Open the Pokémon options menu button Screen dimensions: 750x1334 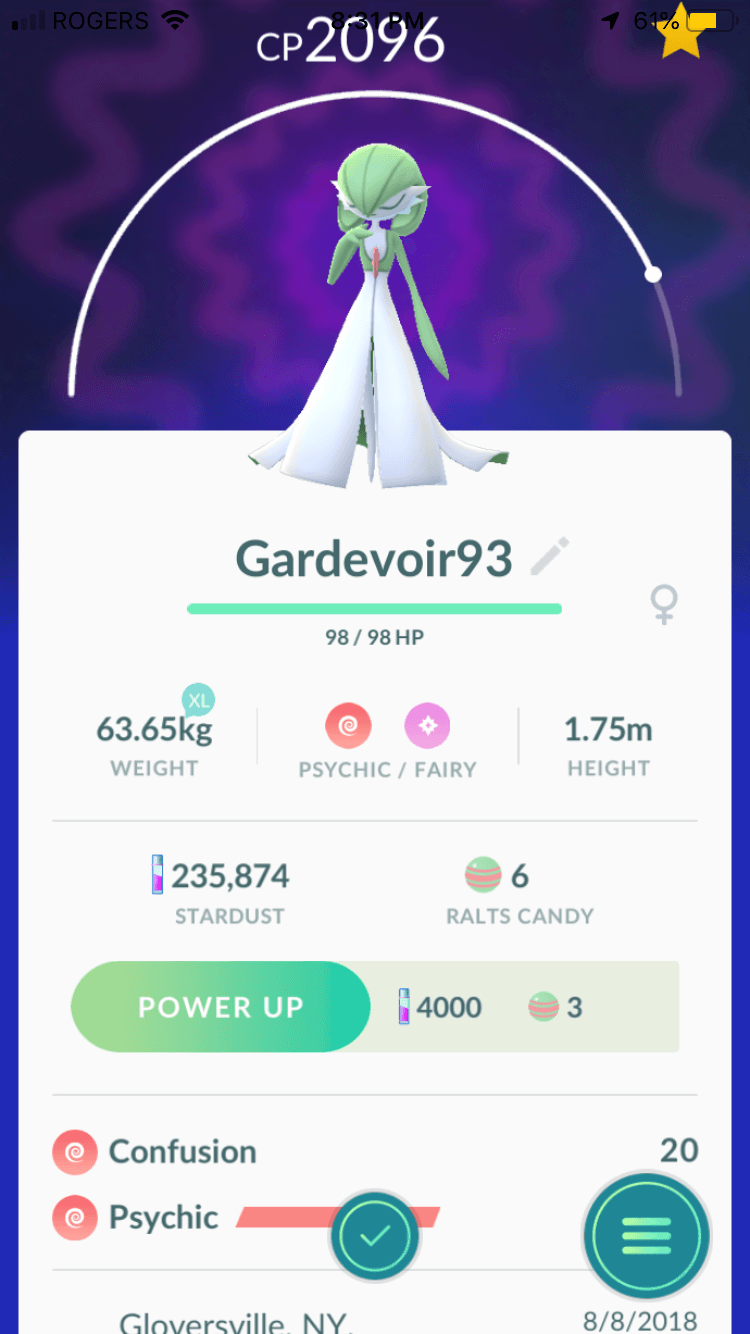coord(647,1236)
